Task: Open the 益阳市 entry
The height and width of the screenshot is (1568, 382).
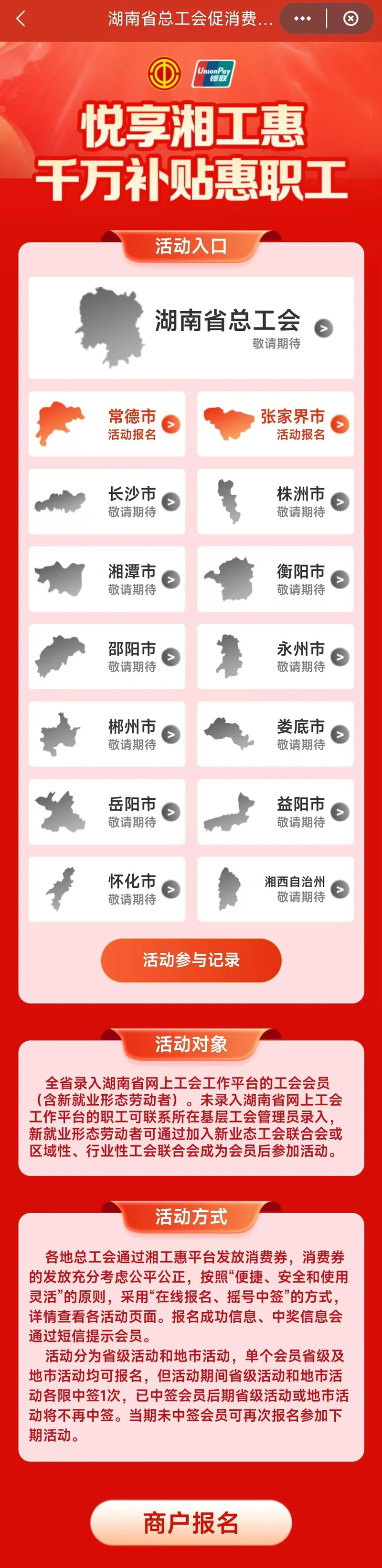Action: pyautogui.click(x=276, y=811)
